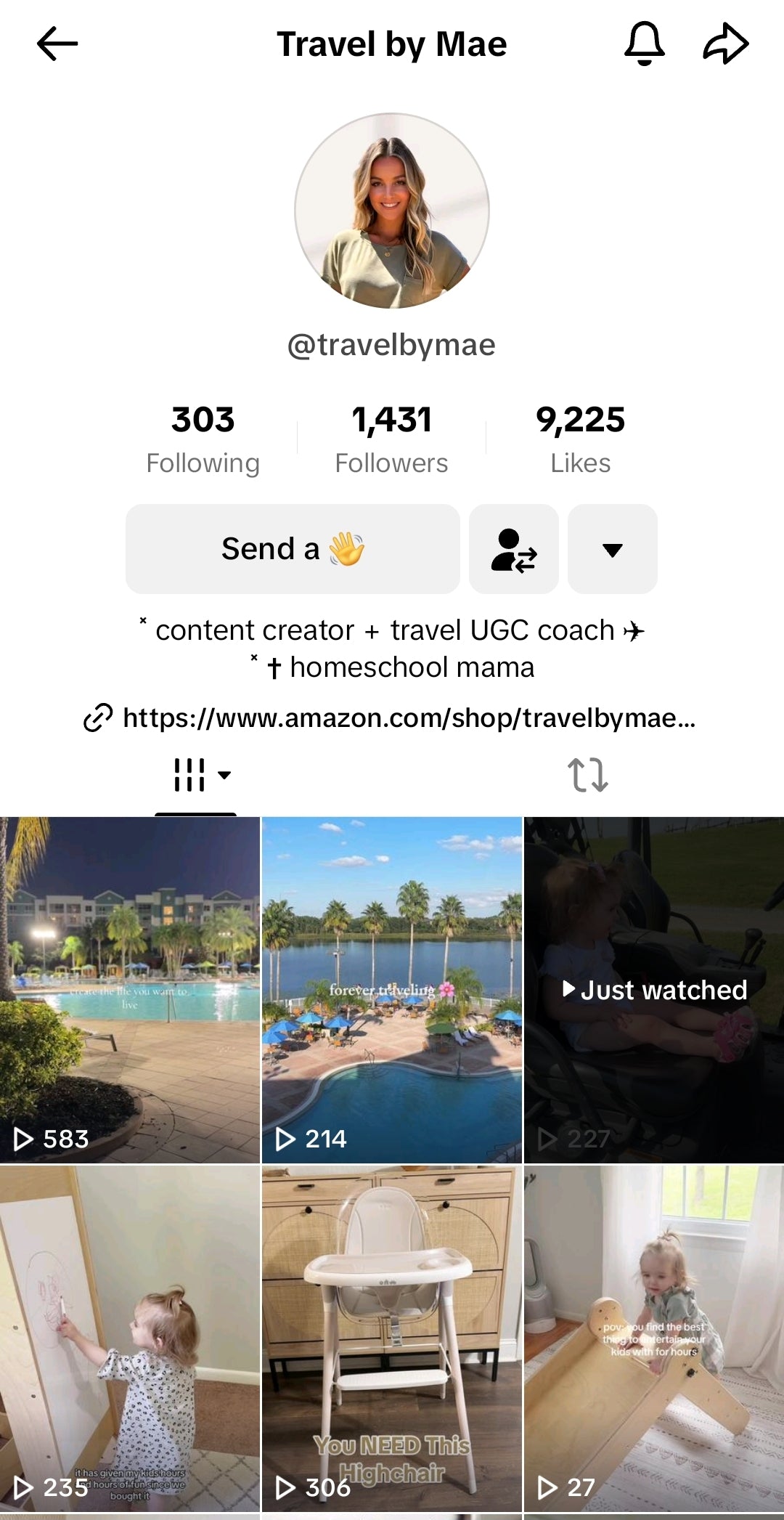This screenshot has height=1520, width=784.
Task: Share this profile
Action: tap(725, 44)
